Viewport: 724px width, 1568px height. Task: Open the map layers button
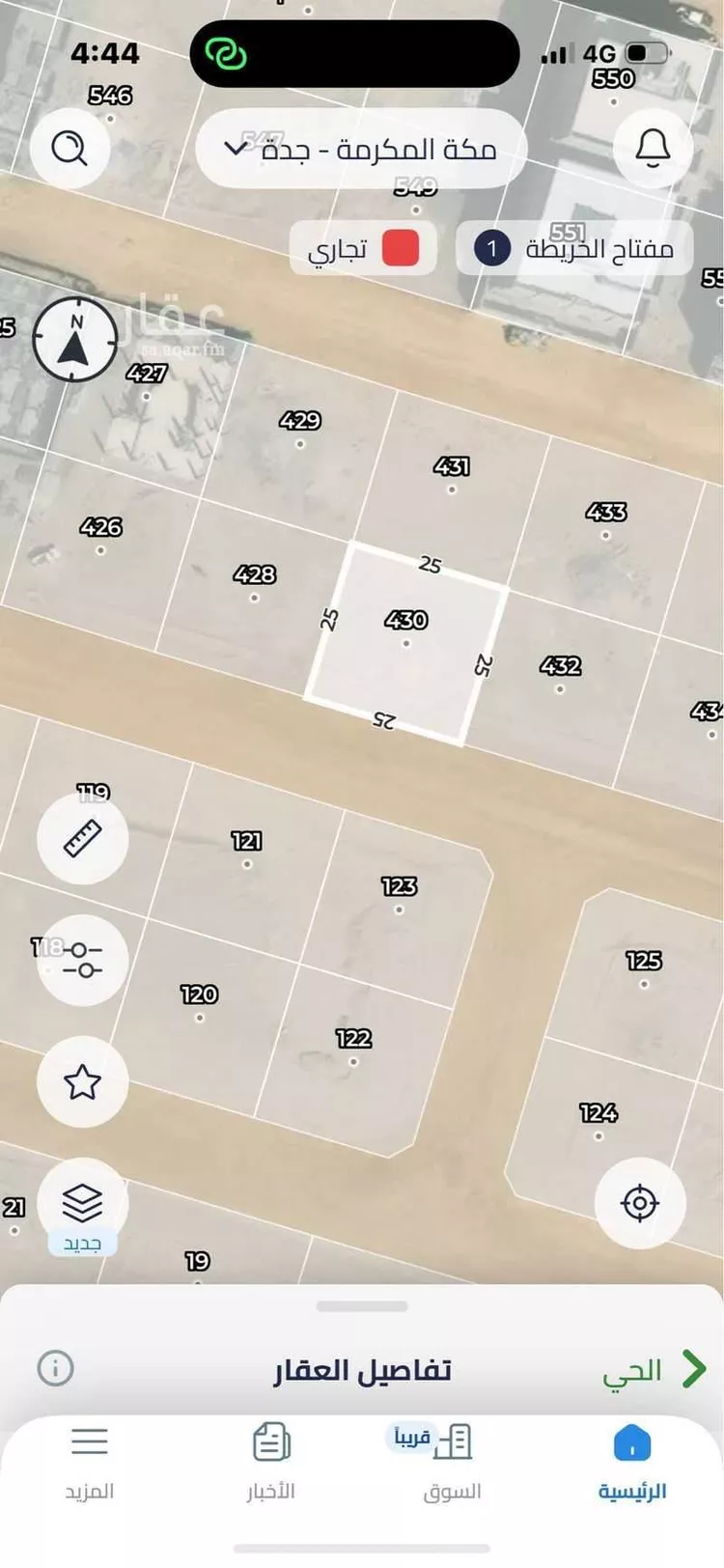click(x=82, y=1203)
